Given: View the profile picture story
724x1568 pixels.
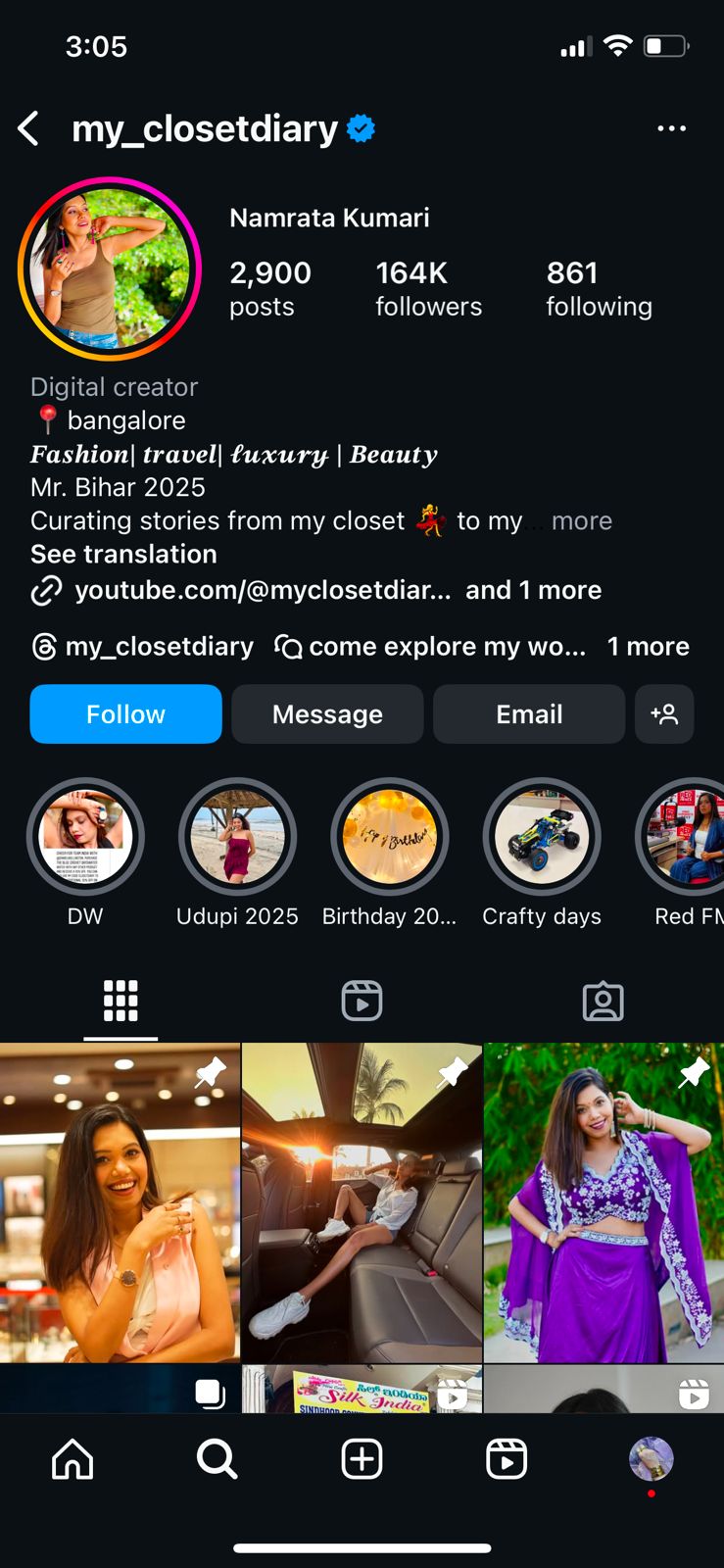Looking at the screenshot, I should [x=110, y=269].
